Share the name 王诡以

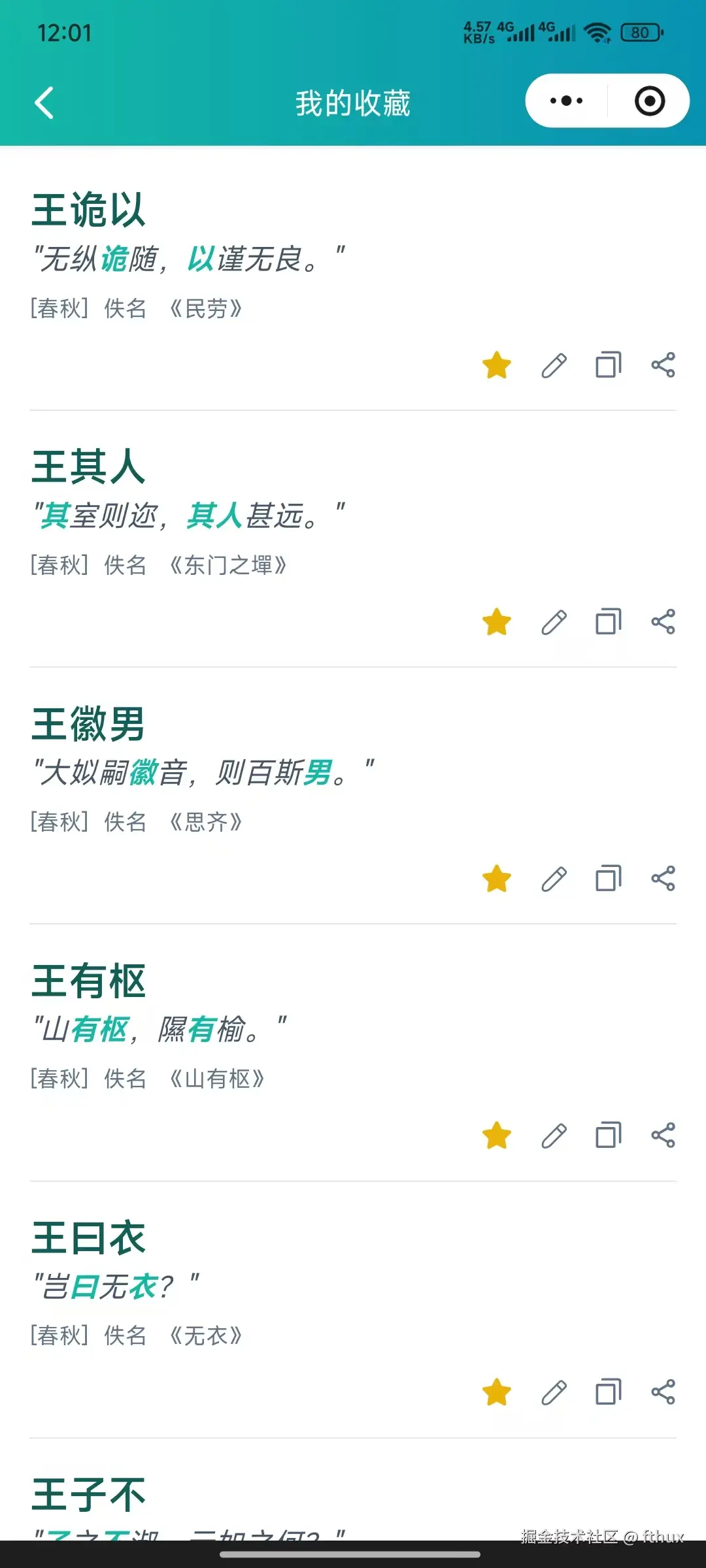click(x=663, y=365)
